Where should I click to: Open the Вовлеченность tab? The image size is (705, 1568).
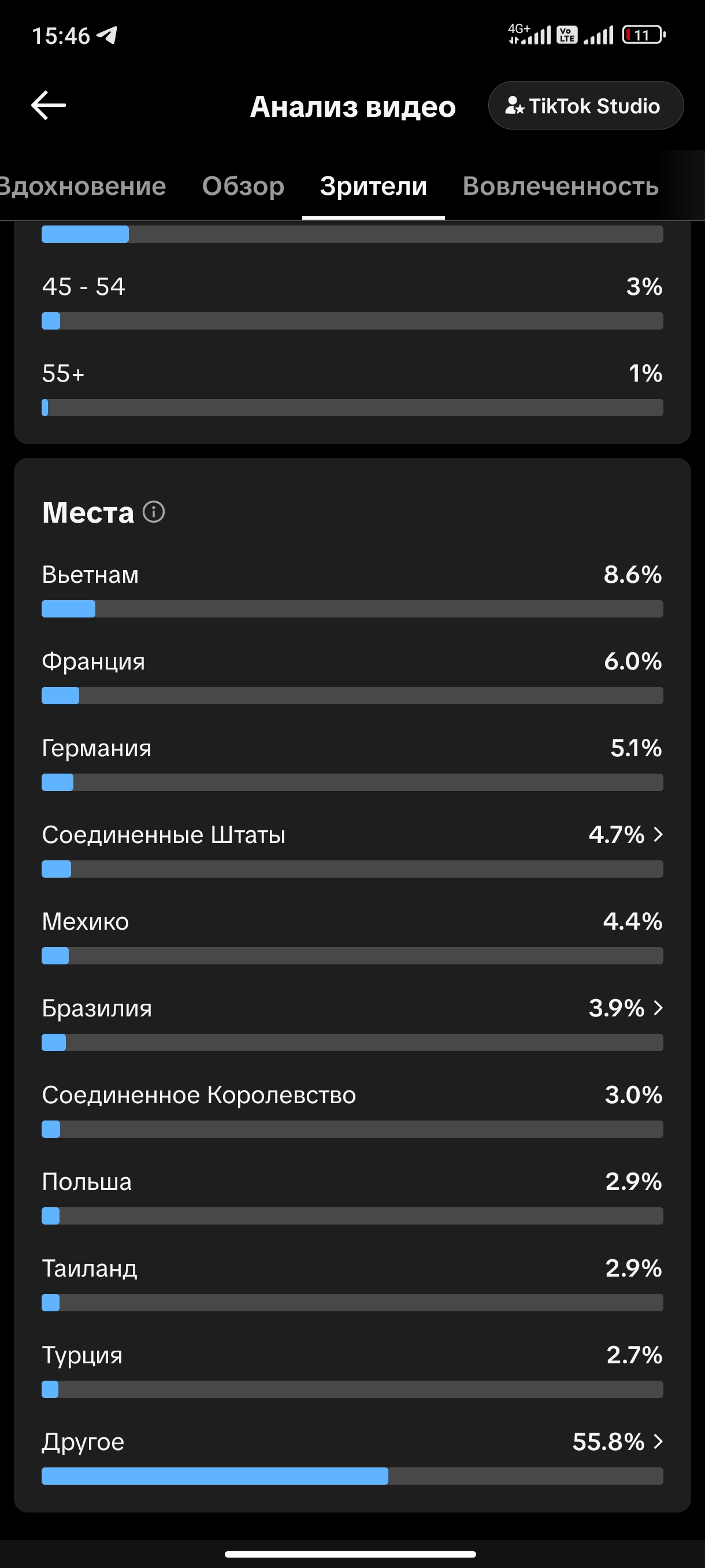(560, 186)
